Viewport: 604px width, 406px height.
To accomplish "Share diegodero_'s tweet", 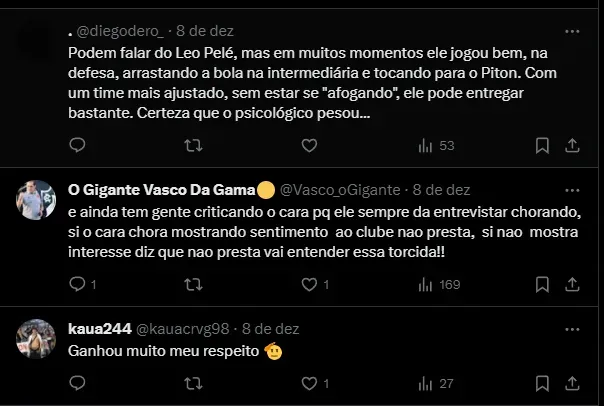I will click(573, 146).
